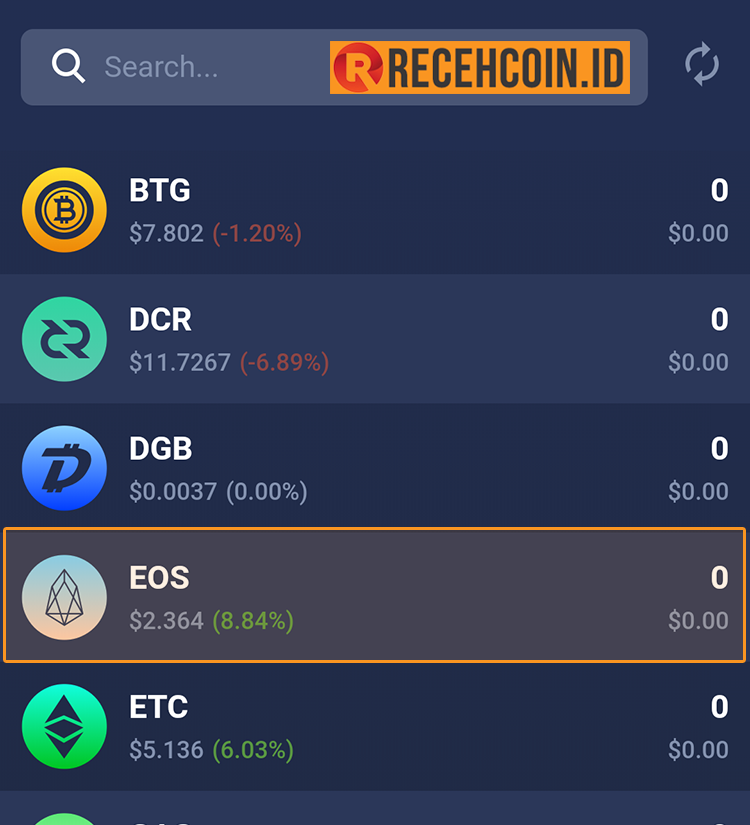Select the ETC wallet row

375,726
